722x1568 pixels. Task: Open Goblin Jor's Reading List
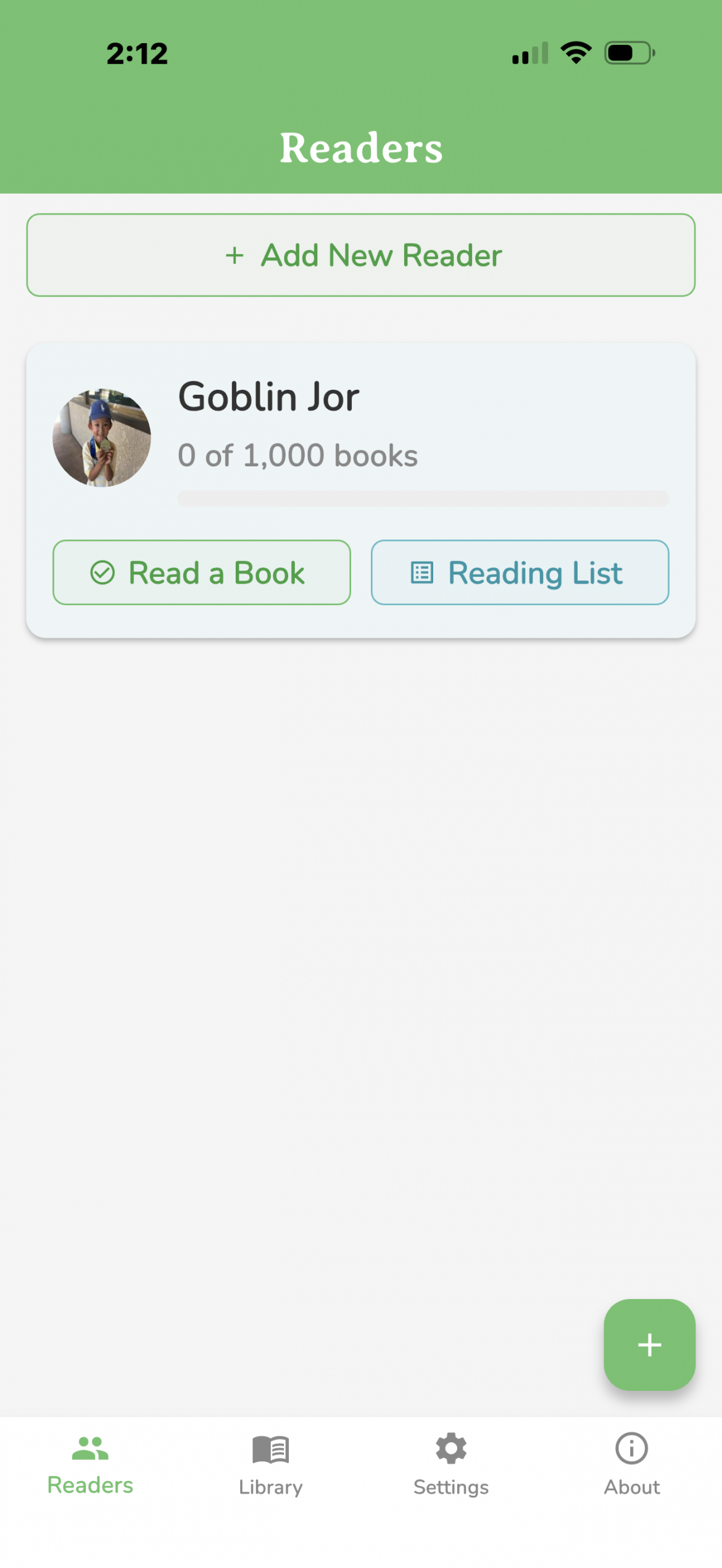[520, 572]
